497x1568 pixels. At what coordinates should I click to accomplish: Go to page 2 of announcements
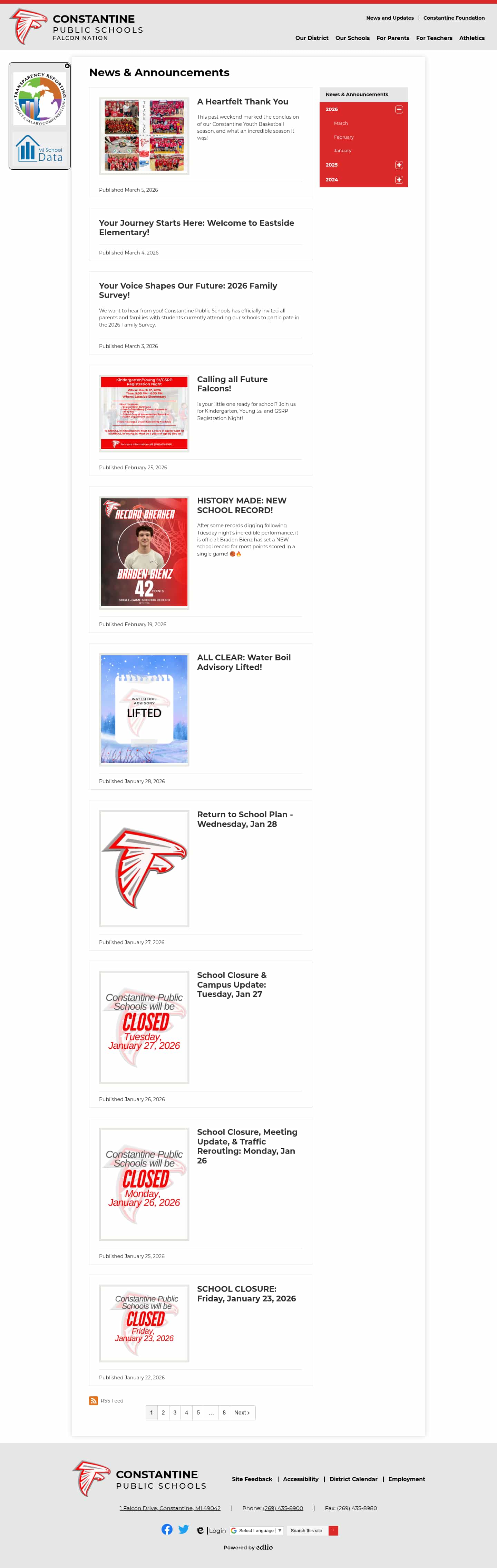[x=163, y=1412]
